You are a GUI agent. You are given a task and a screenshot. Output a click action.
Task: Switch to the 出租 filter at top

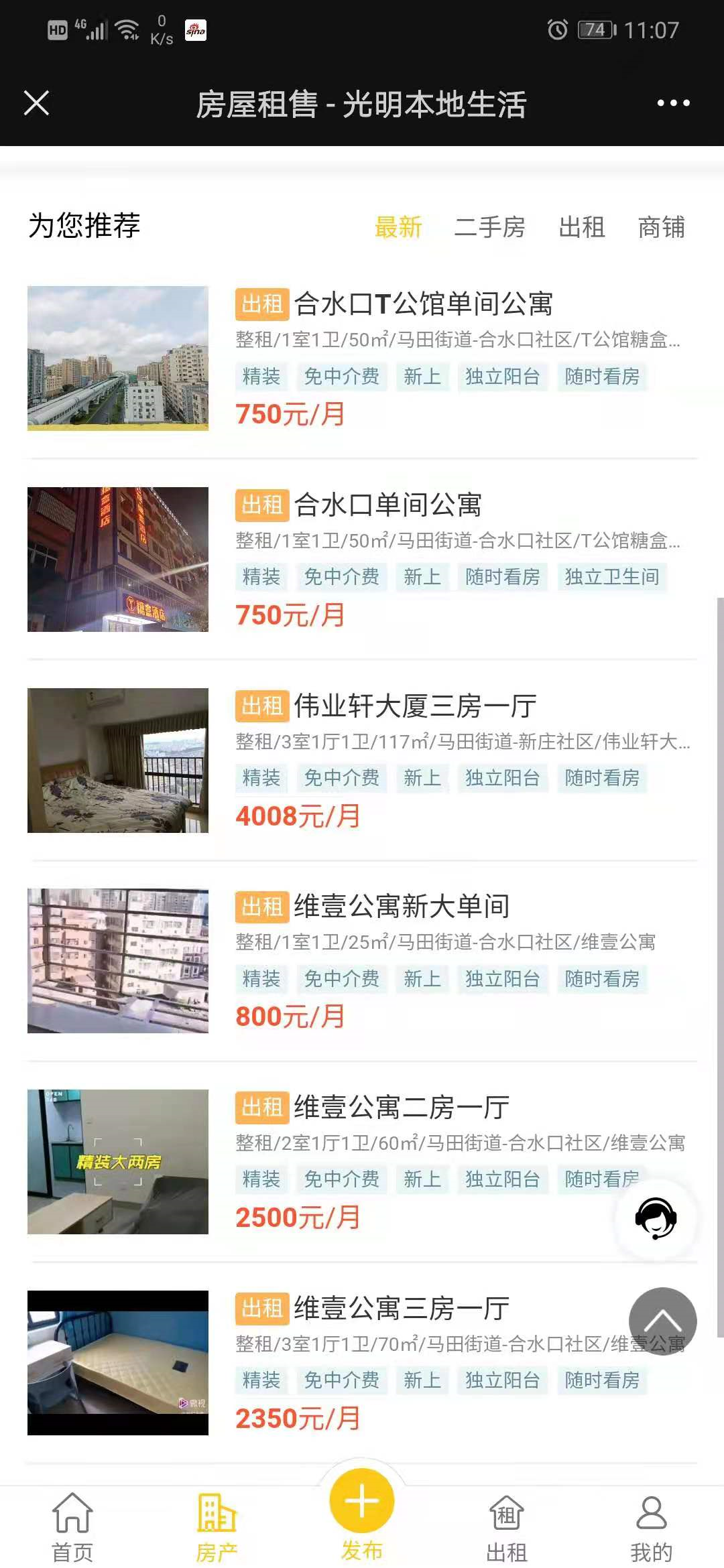click(582, 227)
